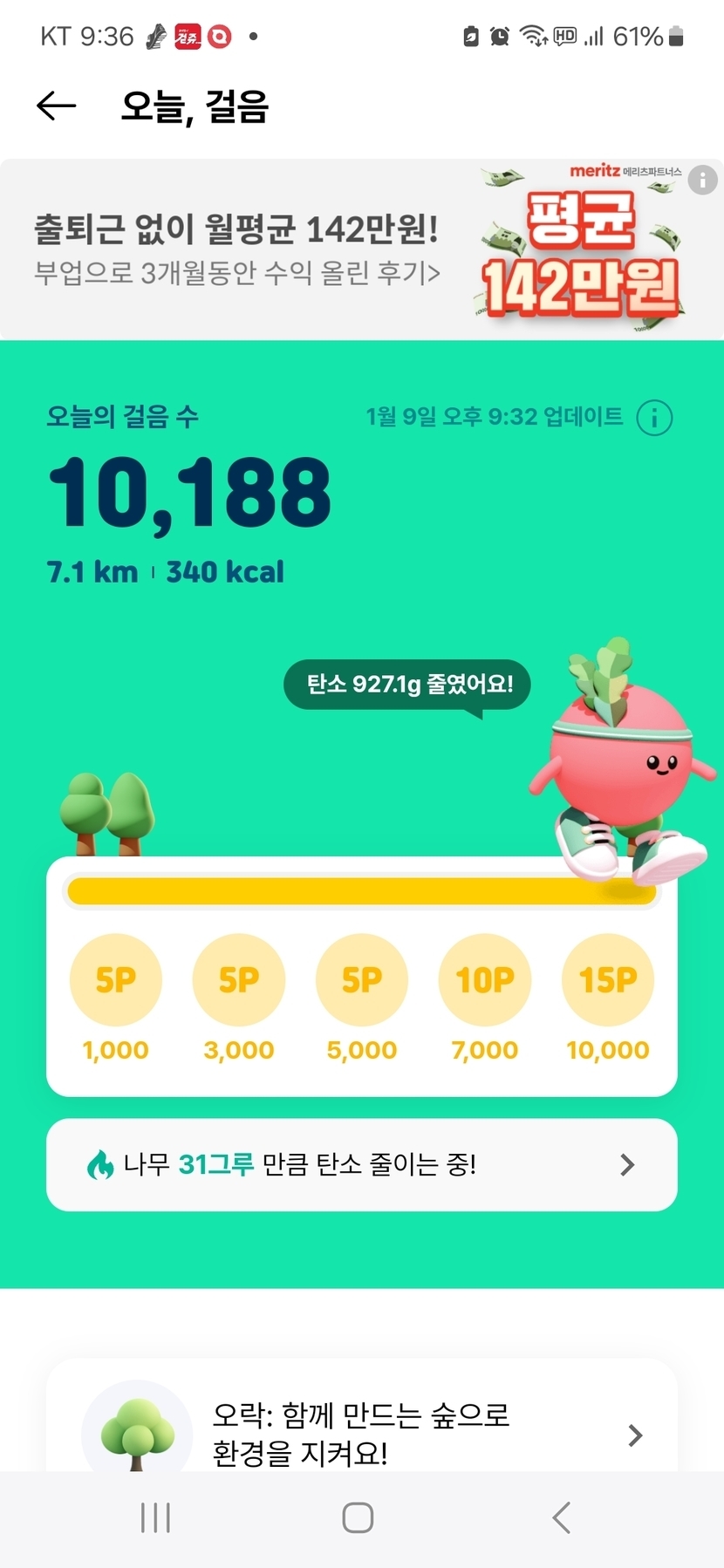Go to the home screen
Screen dimensions: 724x1568
tap(359, 1518)
